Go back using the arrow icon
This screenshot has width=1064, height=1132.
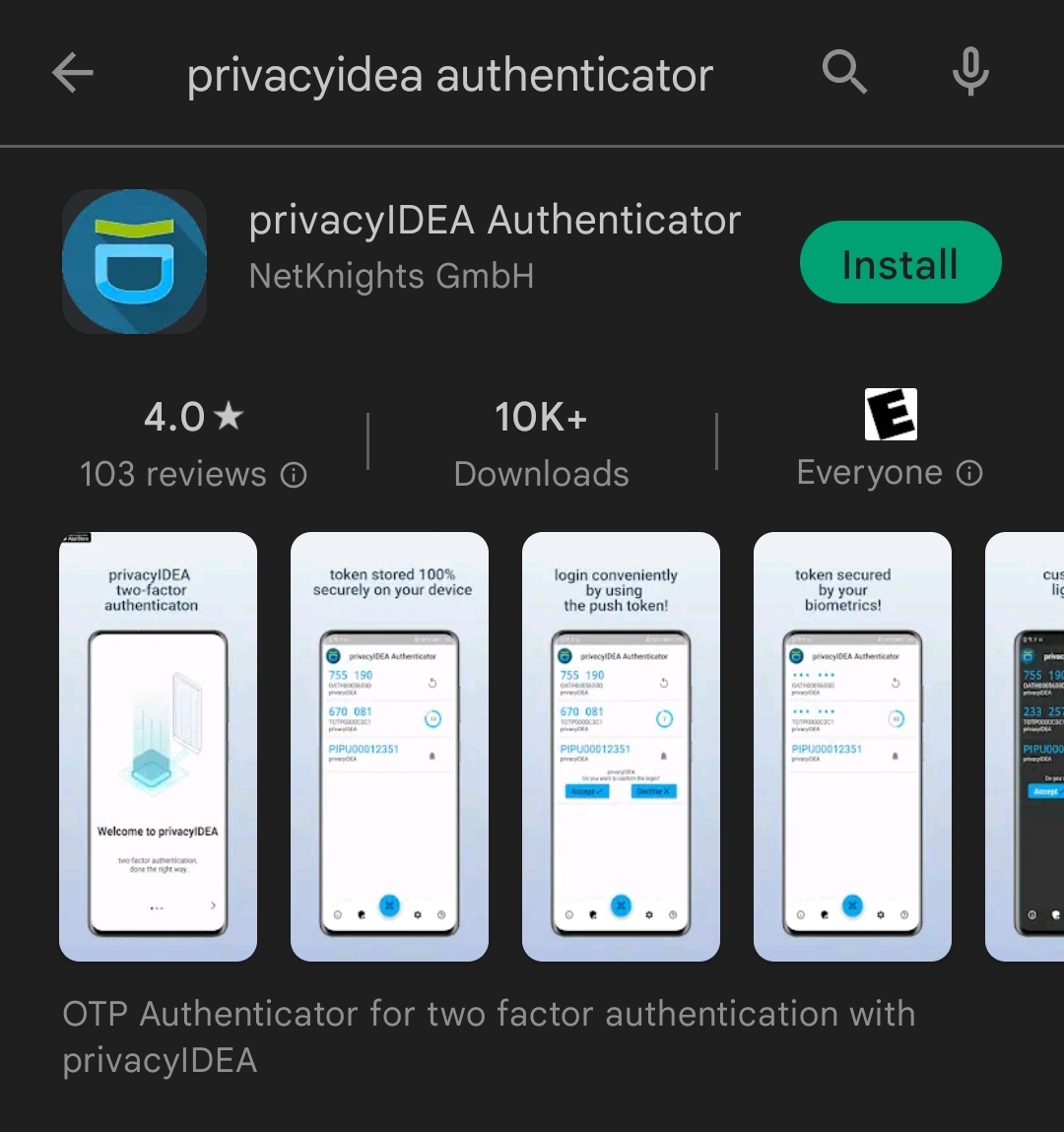[x=73, y=73]
